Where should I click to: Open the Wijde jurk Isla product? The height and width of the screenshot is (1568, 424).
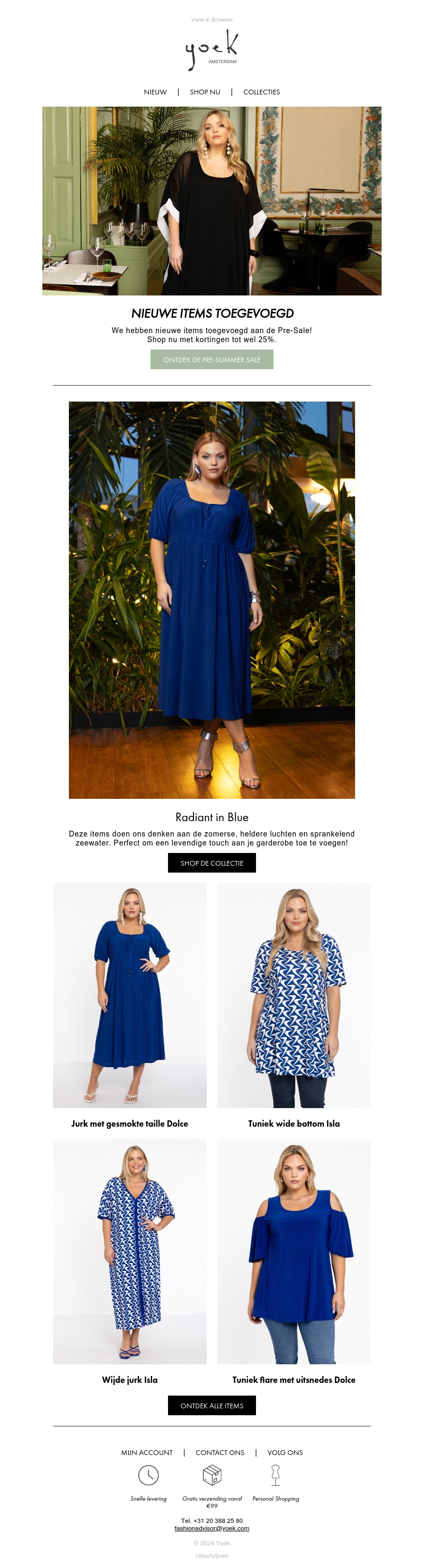tap(129, 1251)
